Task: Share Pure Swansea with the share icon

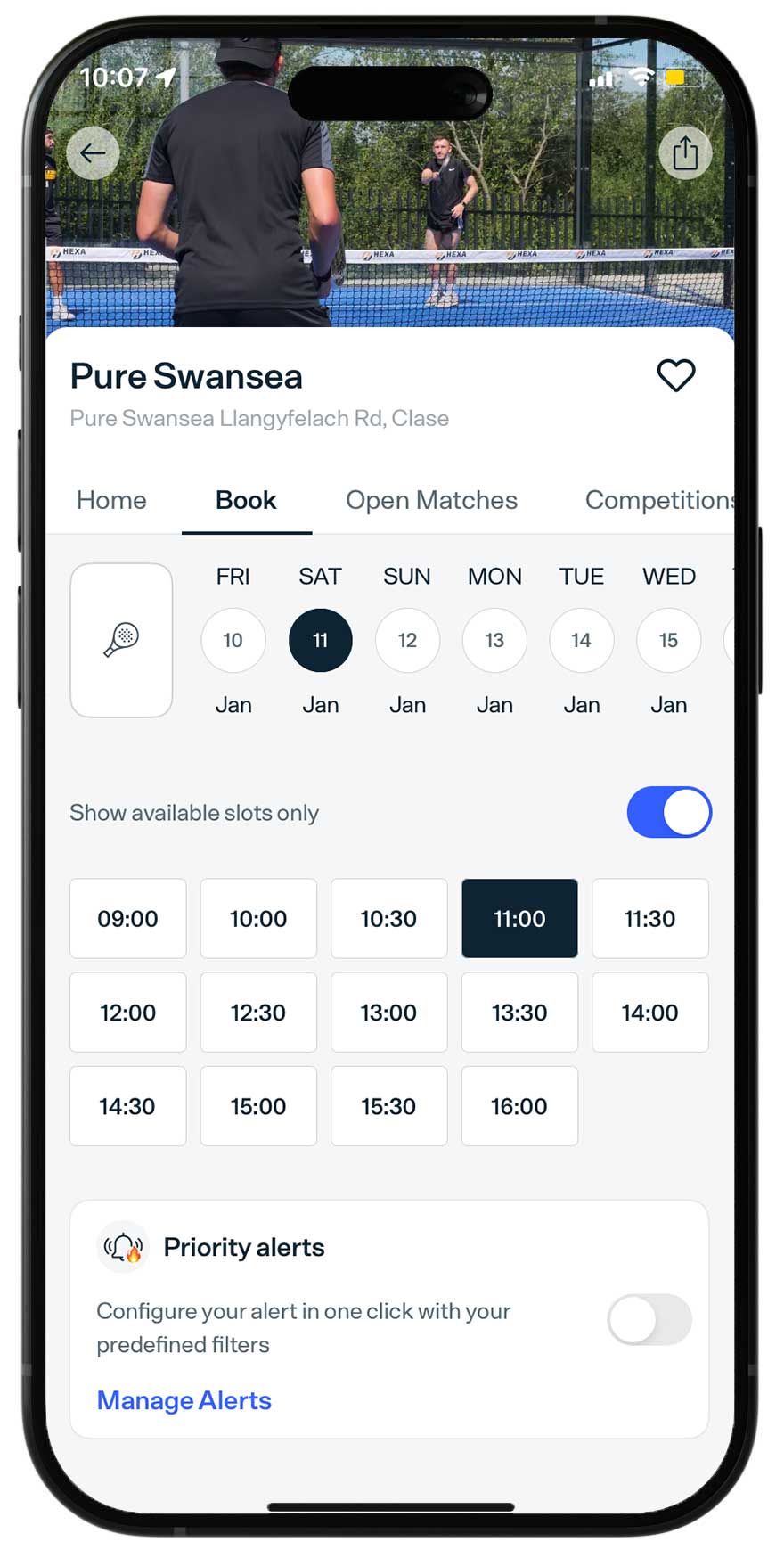Action: (685, 153)
